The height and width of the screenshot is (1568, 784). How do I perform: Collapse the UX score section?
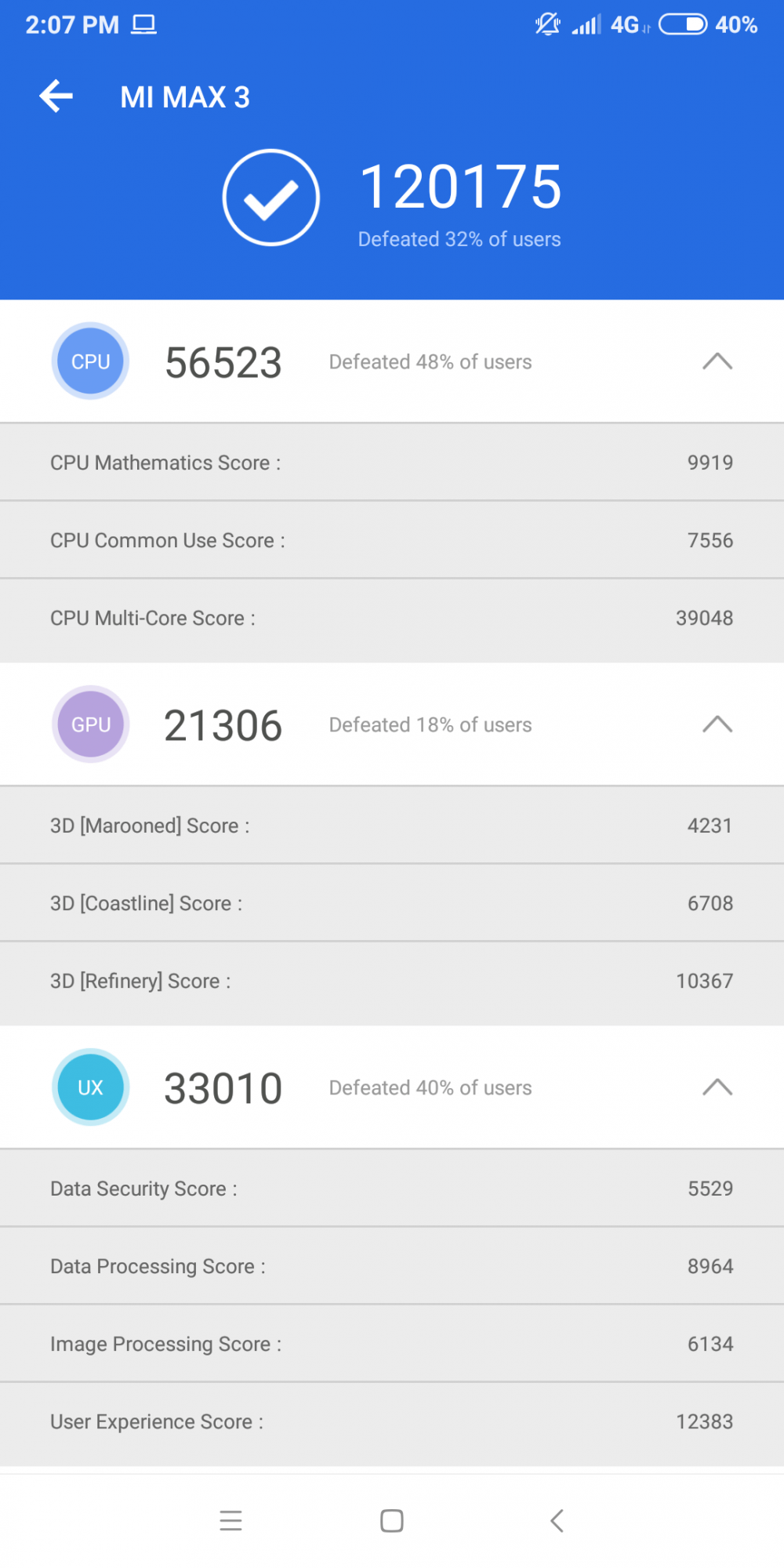click(717, 1087)
